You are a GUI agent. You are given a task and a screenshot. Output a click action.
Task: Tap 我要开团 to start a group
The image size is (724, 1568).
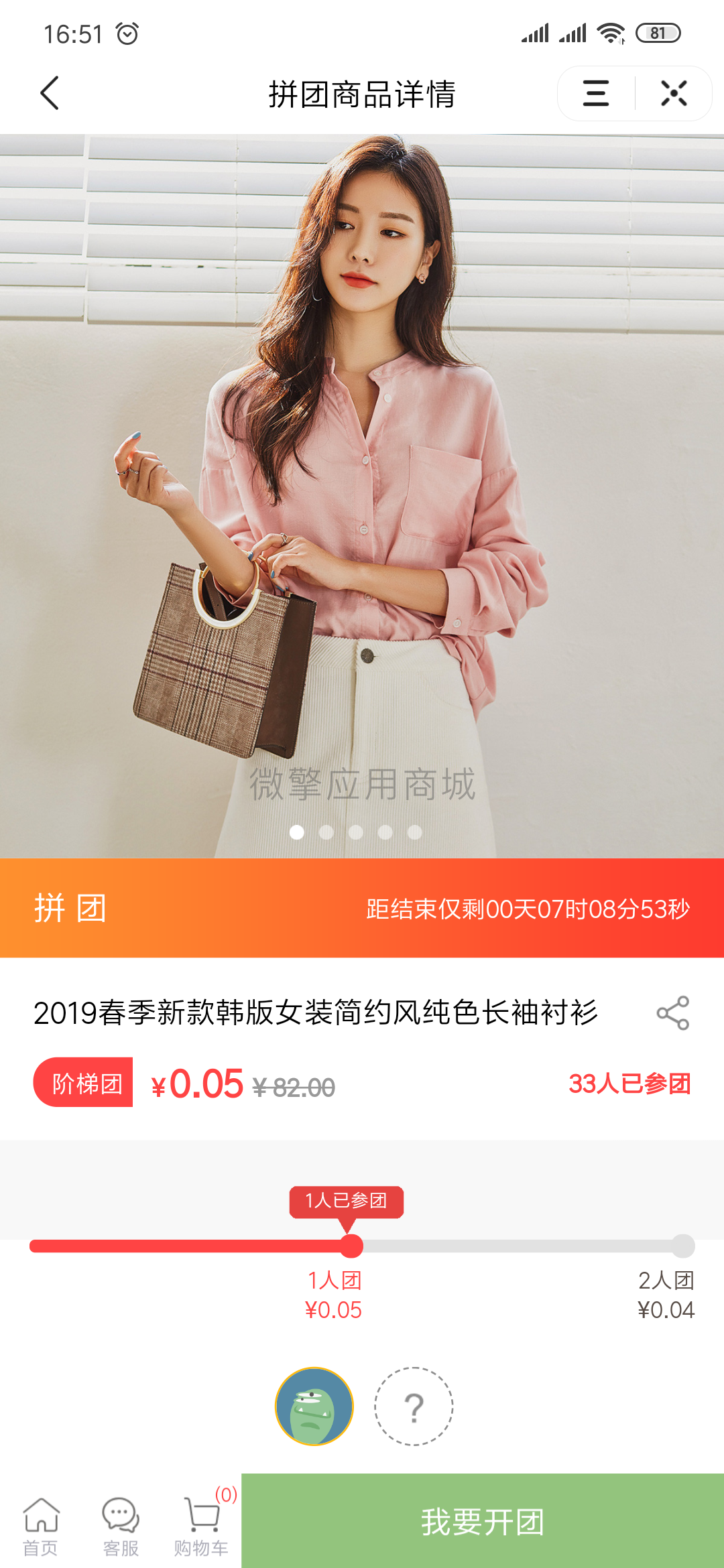click(x=483, y=1521)
